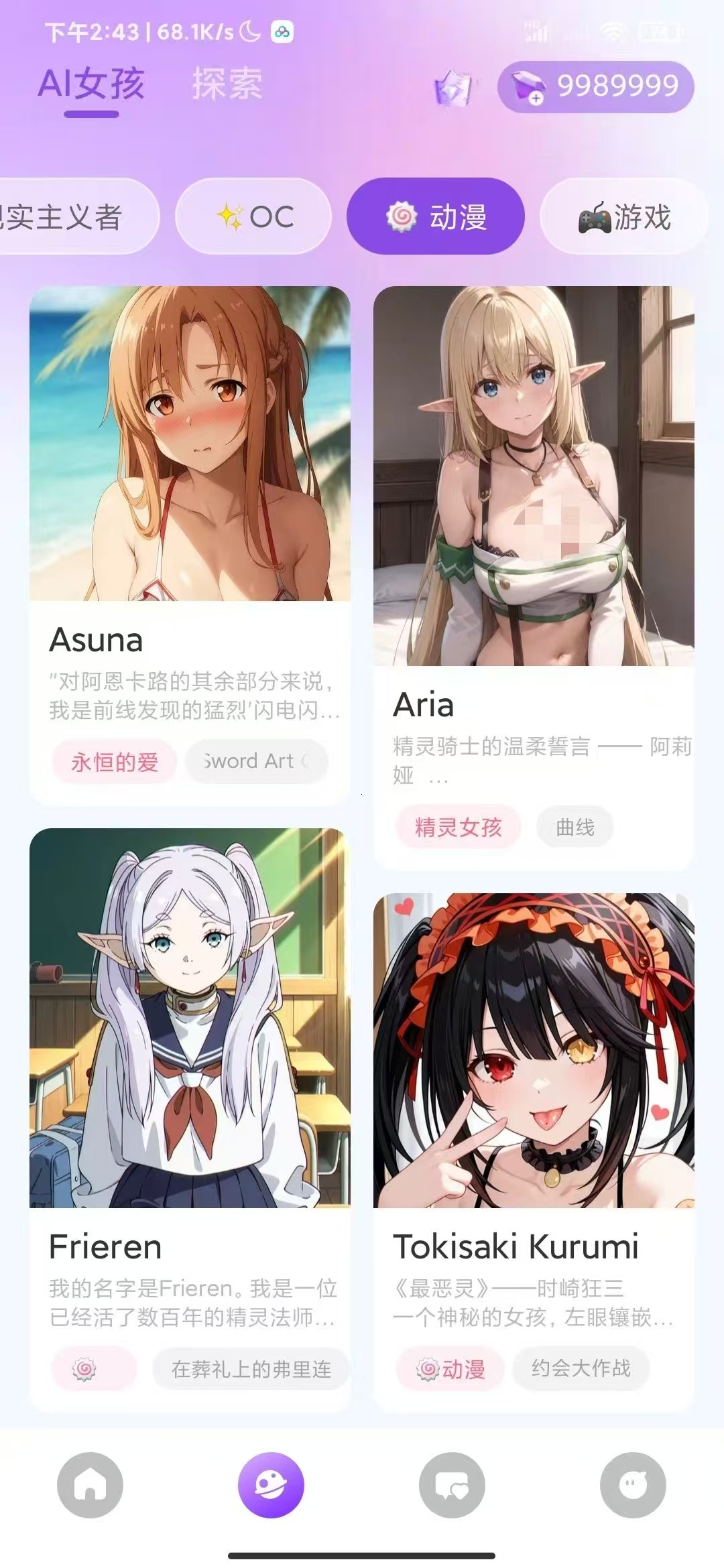Filter by the OC chip
This screenshot has width=724, height=1568.
253,216
